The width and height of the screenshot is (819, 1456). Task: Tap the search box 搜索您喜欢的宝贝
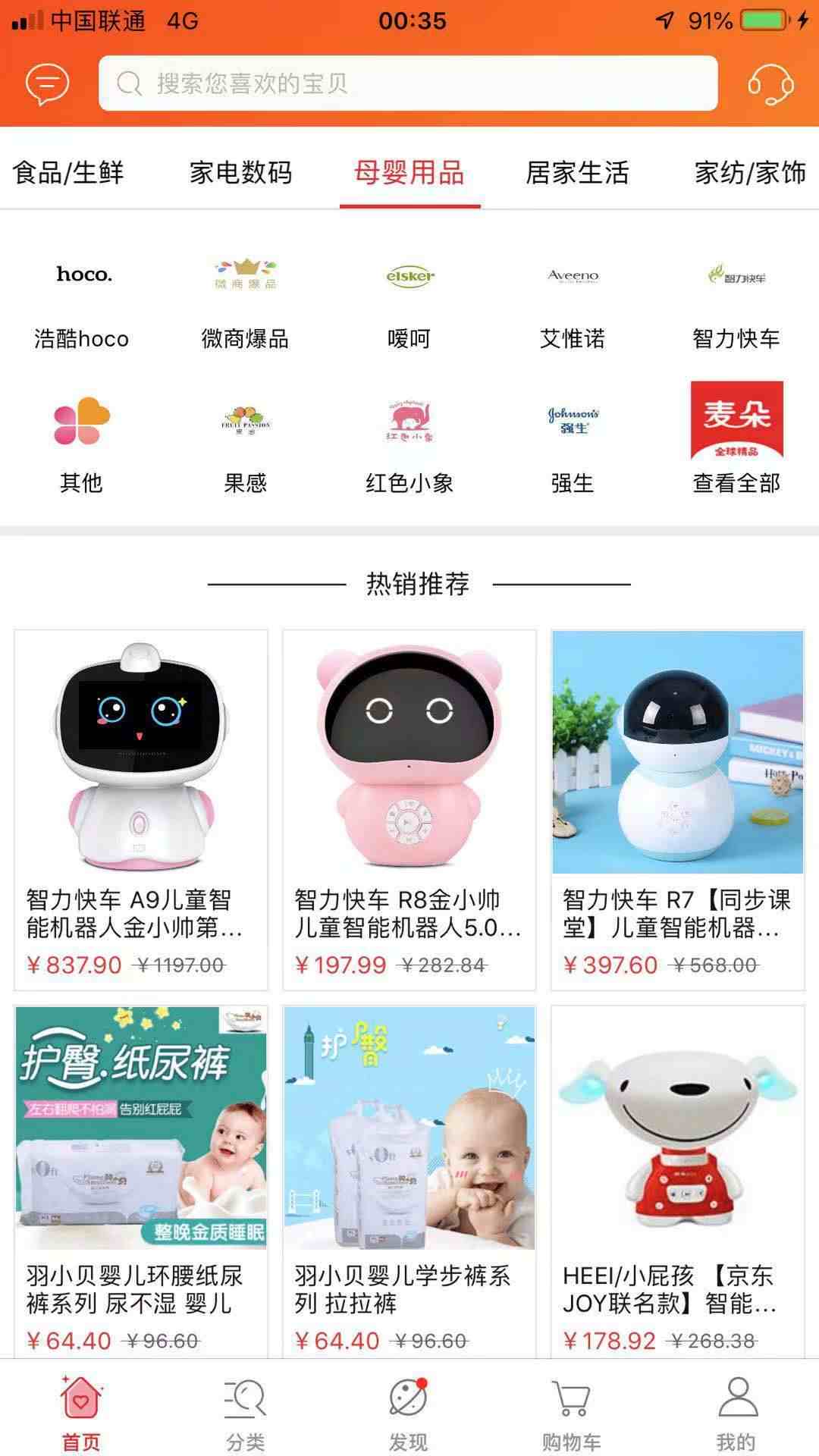408,83
